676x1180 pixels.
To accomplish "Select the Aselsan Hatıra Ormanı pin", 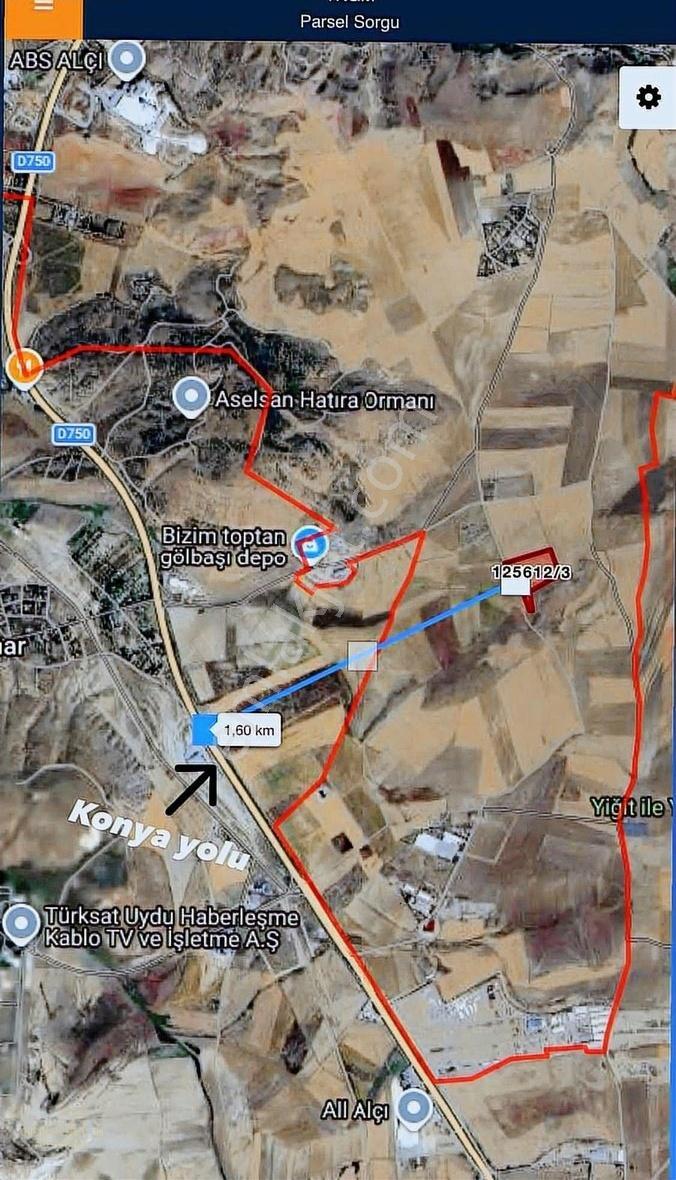I will pyautogui.click(x=191, y=397).
